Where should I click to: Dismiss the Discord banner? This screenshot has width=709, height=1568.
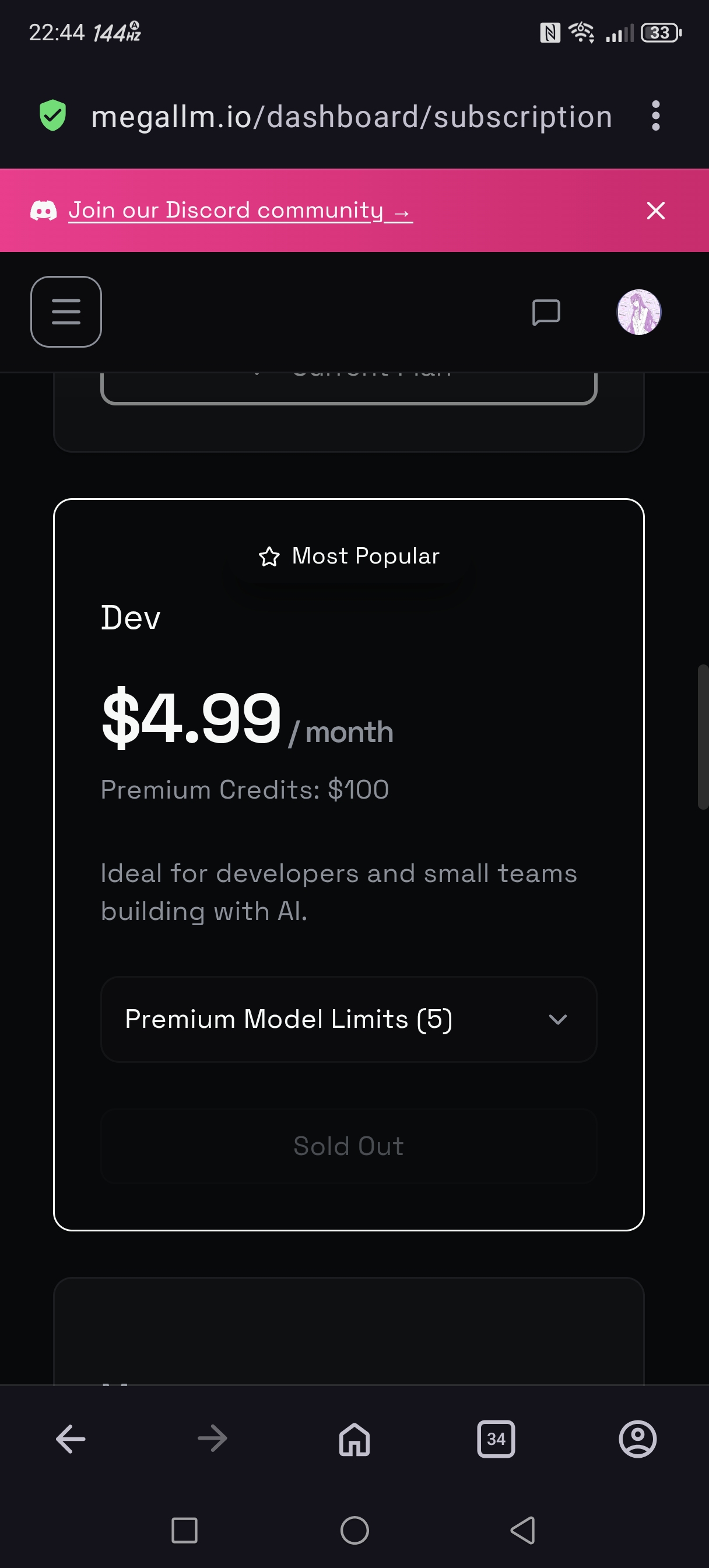(x=655, y=211)
